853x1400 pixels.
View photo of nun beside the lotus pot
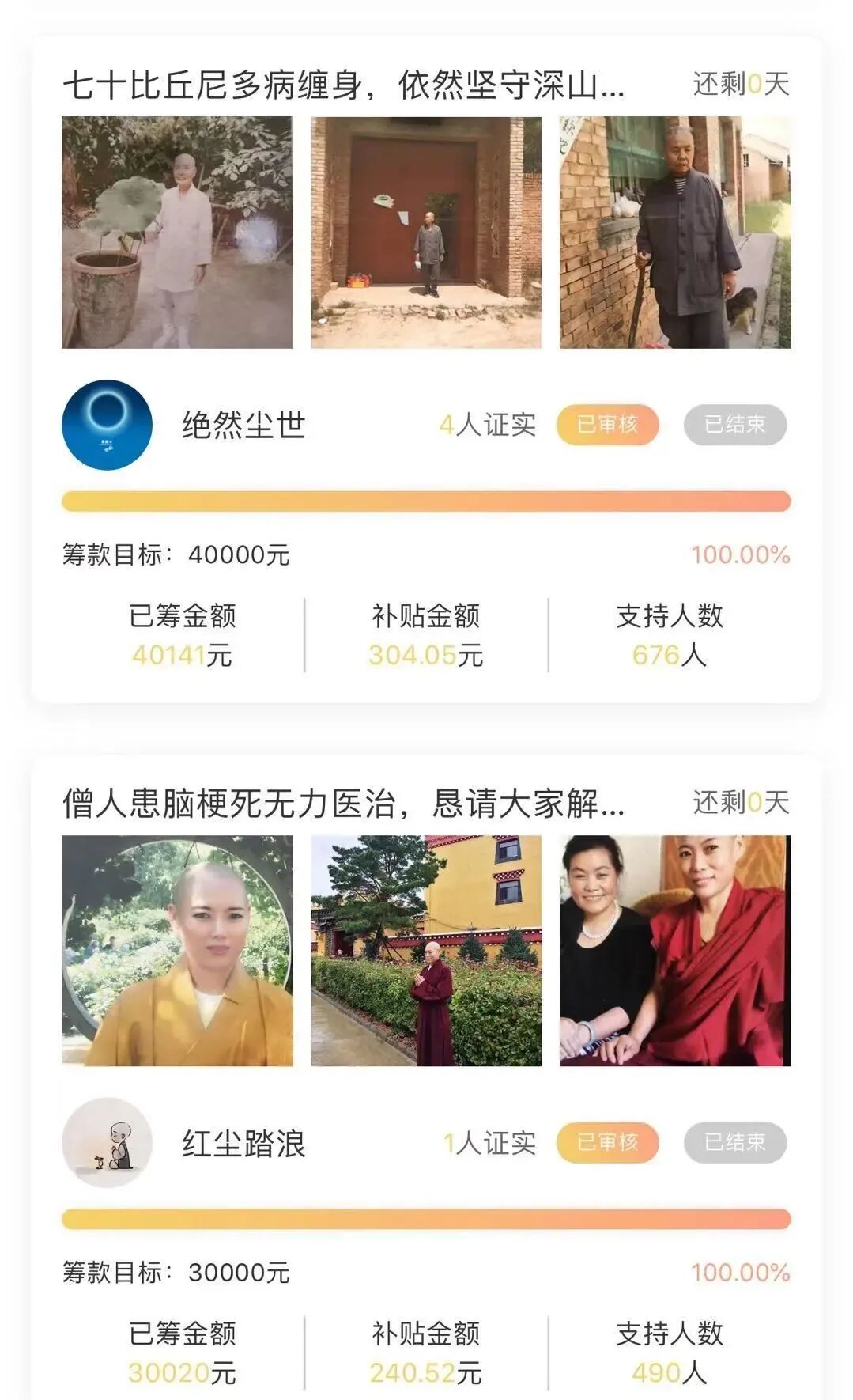click(x=177, y=233)
